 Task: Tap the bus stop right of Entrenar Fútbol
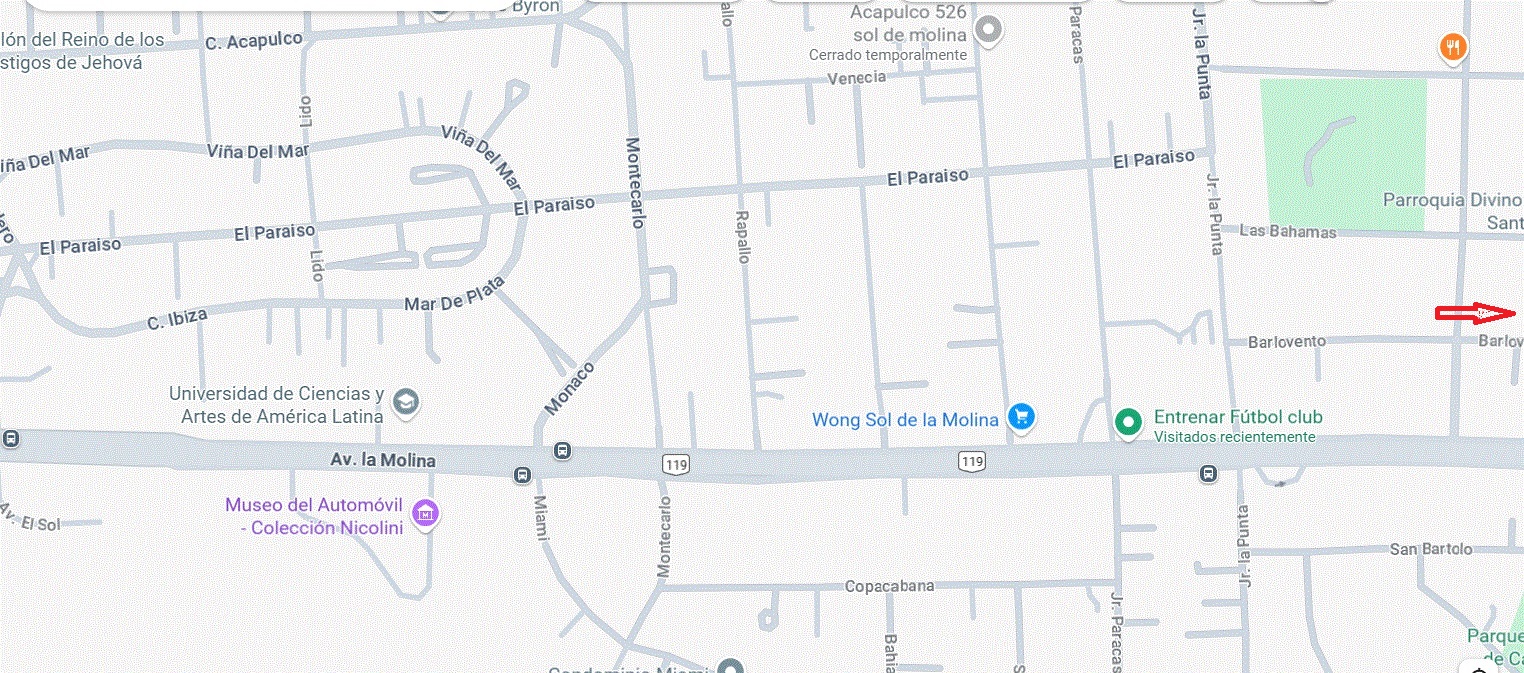click(1208, 473)
